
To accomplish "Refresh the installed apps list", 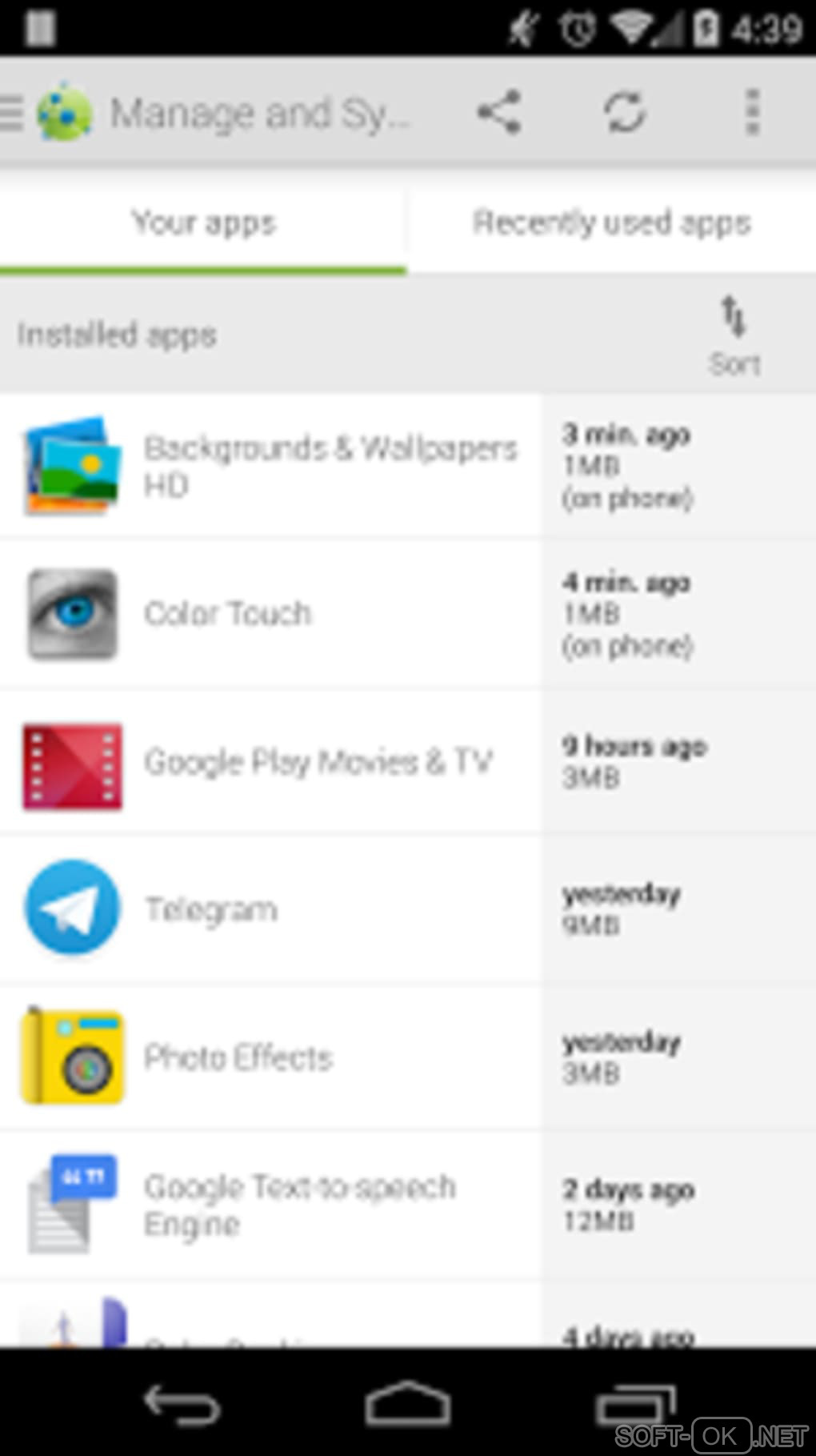I will 624,112.
